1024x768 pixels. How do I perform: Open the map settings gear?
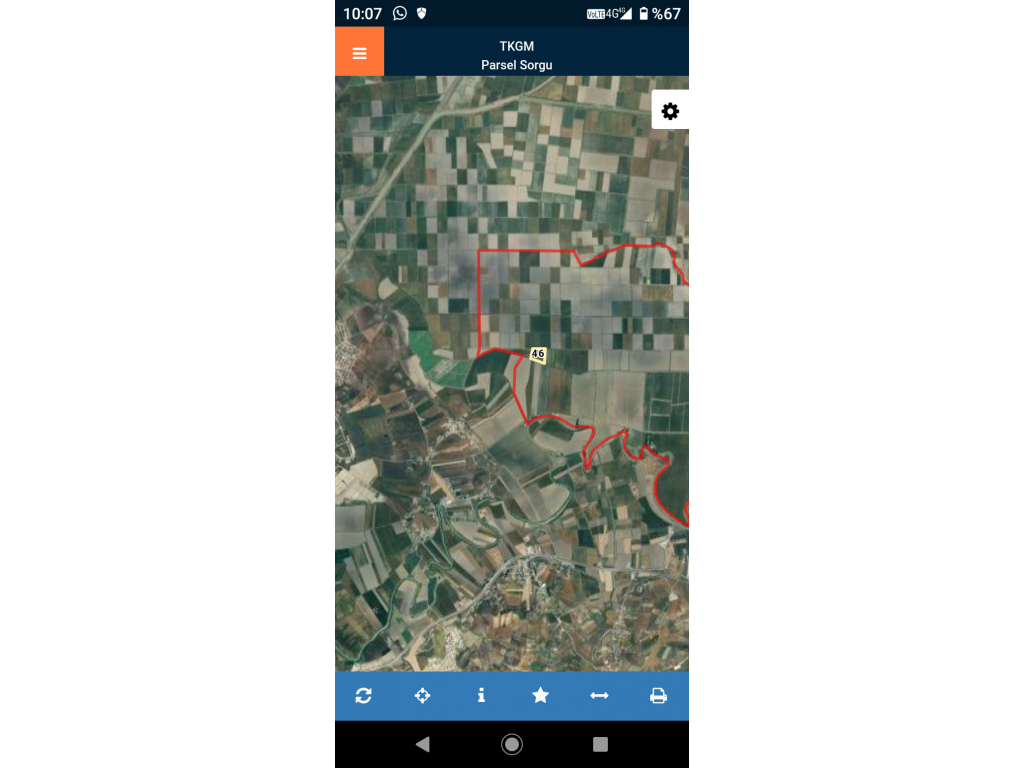click(x=670, y=111)
